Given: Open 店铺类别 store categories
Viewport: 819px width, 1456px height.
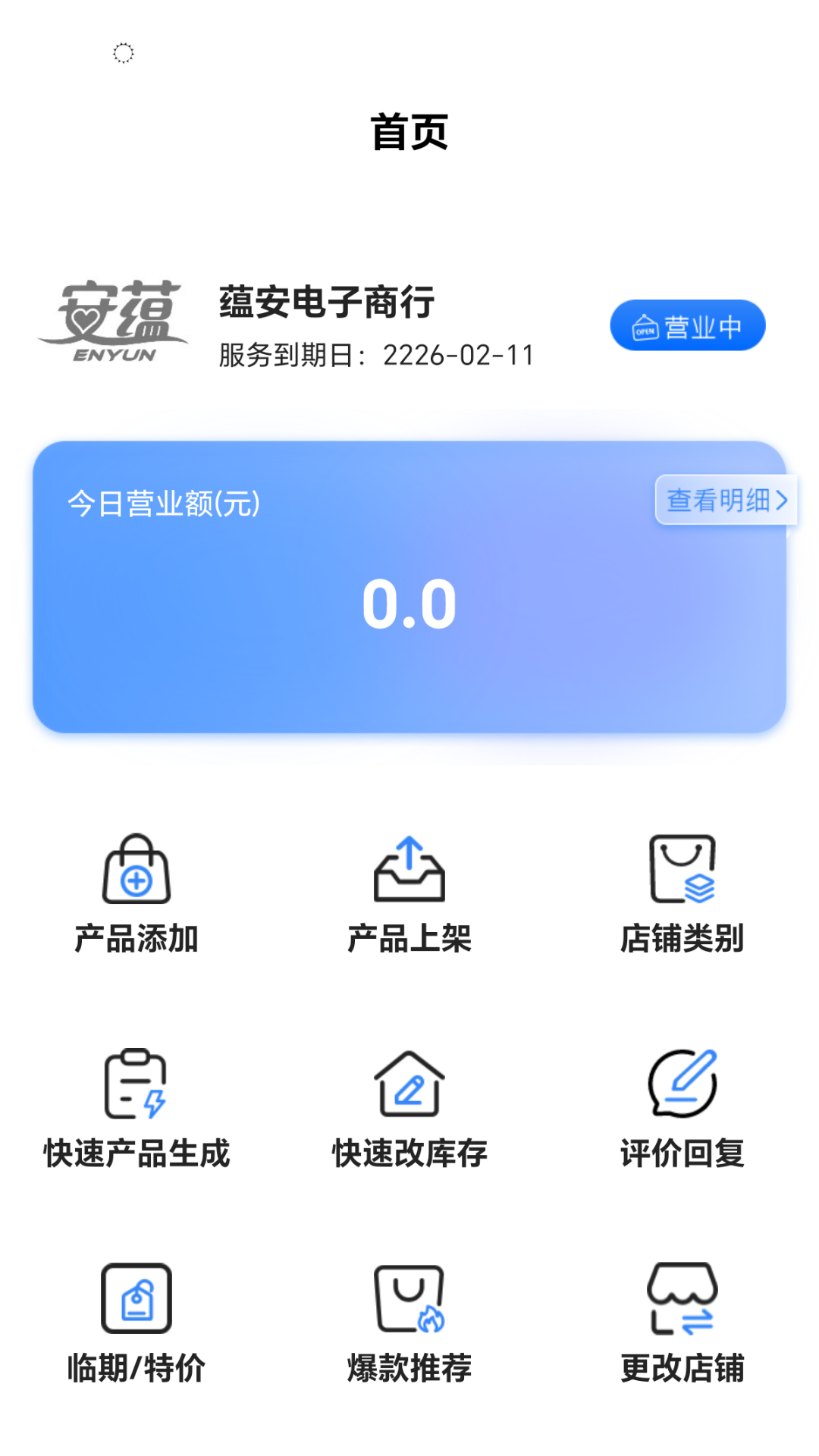Looking at the screenshot, I should [682, 894].
